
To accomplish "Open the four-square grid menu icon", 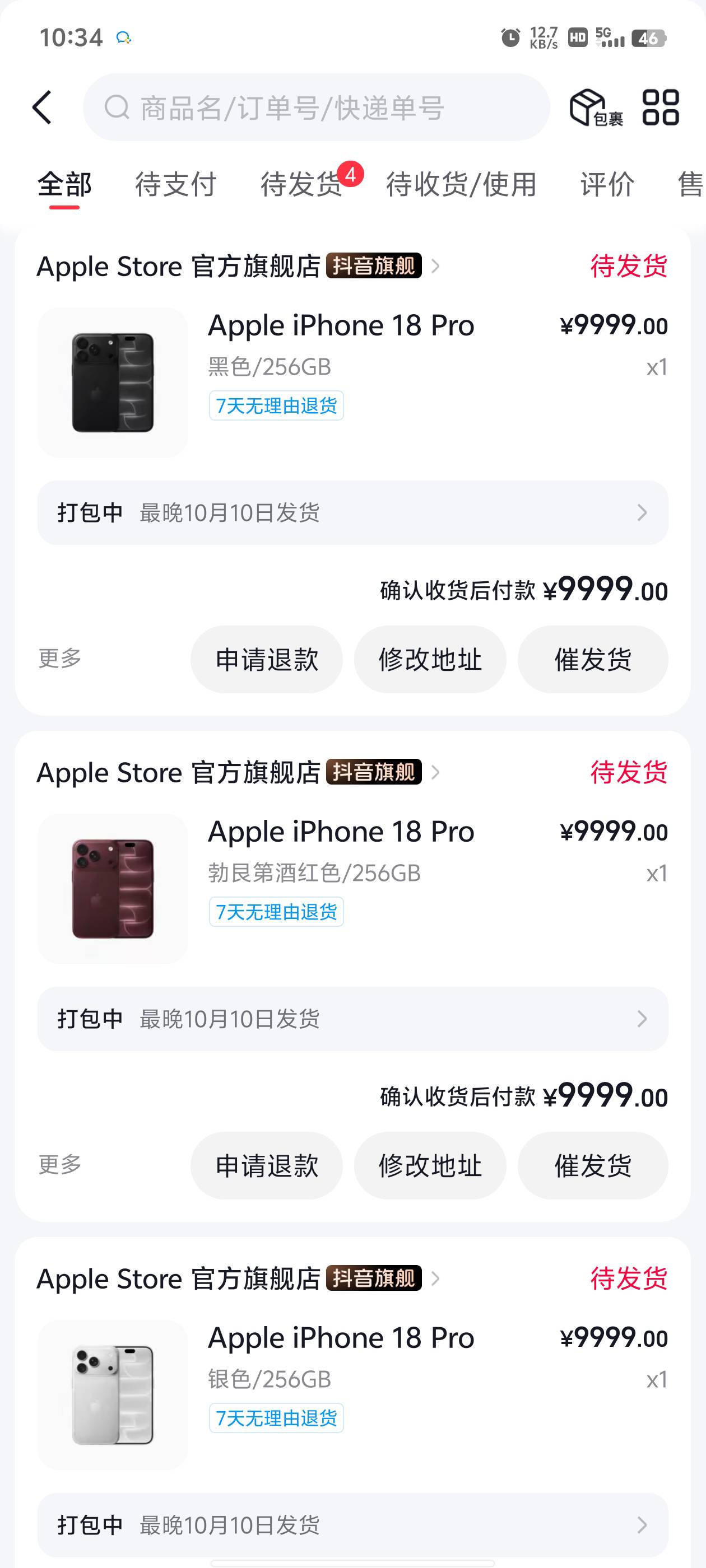I will [x=661, y=108].
